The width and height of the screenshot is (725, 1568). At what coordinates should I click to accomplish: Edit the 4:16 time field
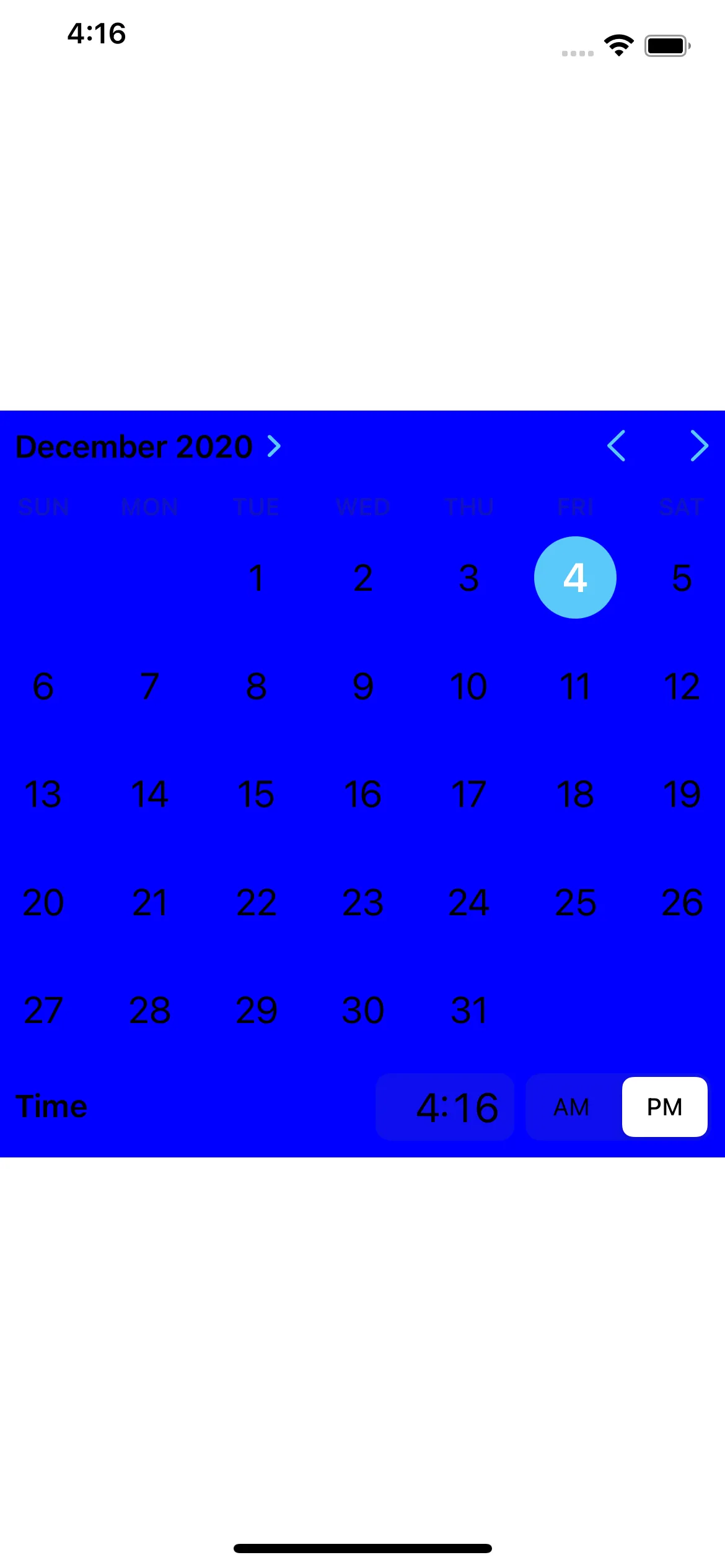click(x=445, y=1107)
